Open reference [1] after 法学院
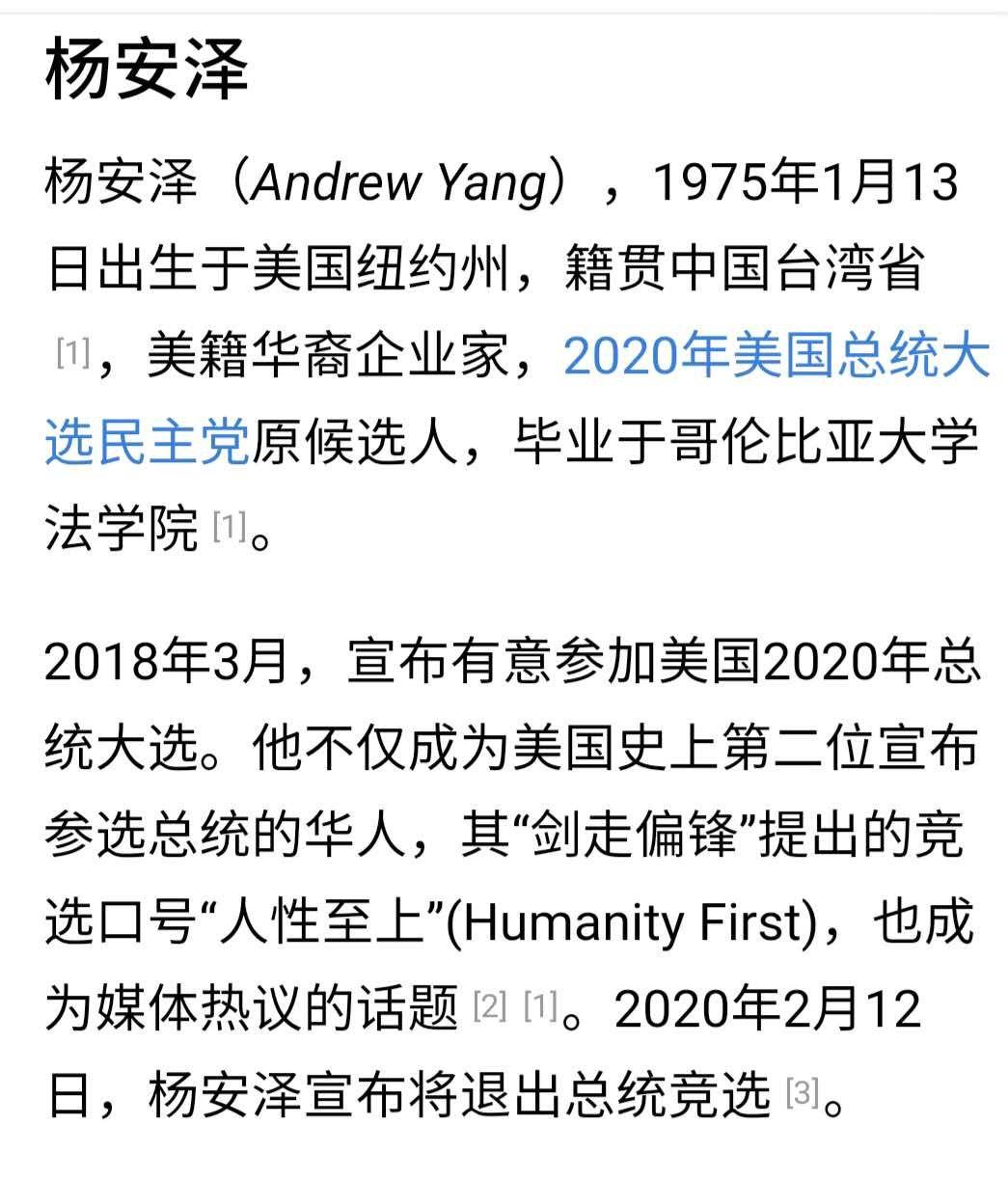The image size is (1008, 1180). pyautogui.click(x=229, y=528)
